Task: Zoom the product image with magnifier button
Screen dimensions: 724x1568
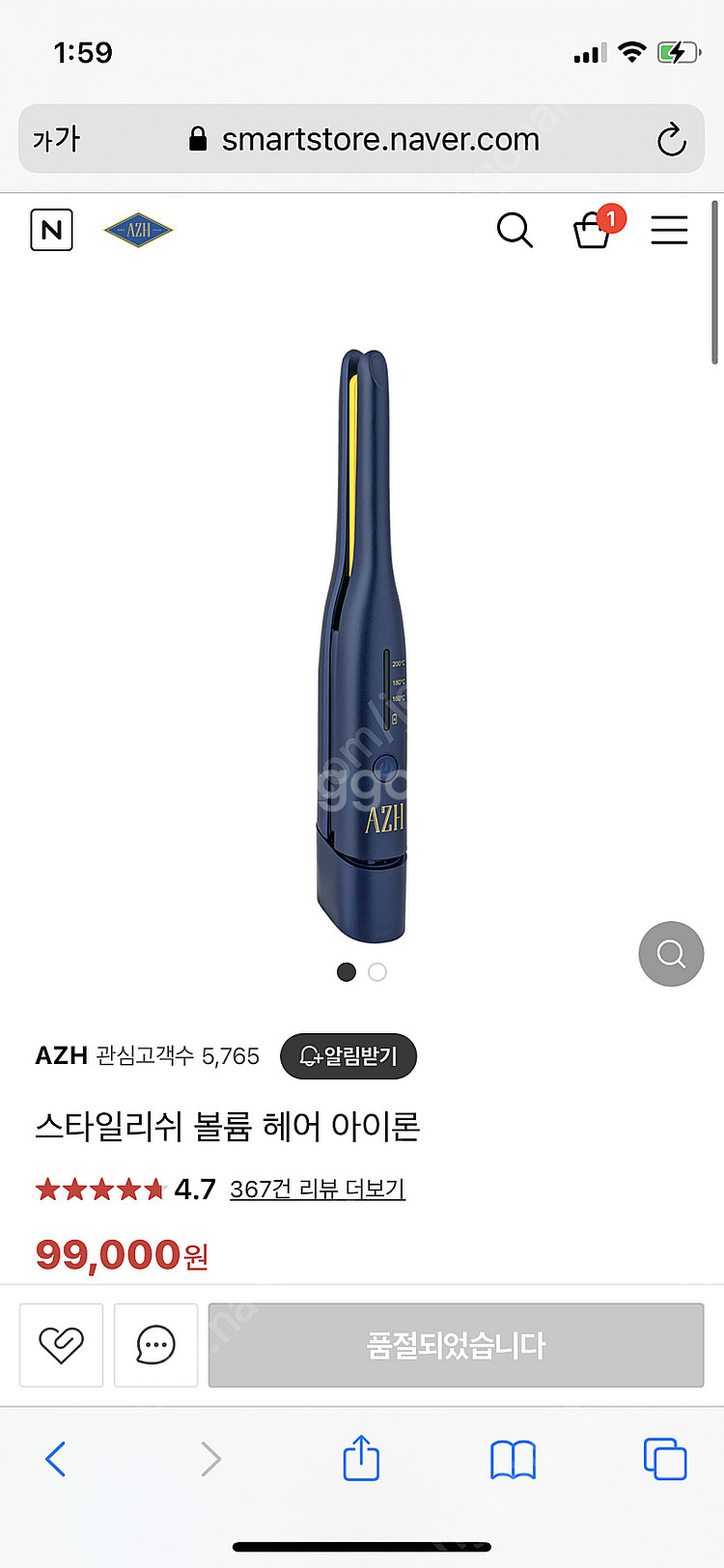Action: (x=671, y=954)
